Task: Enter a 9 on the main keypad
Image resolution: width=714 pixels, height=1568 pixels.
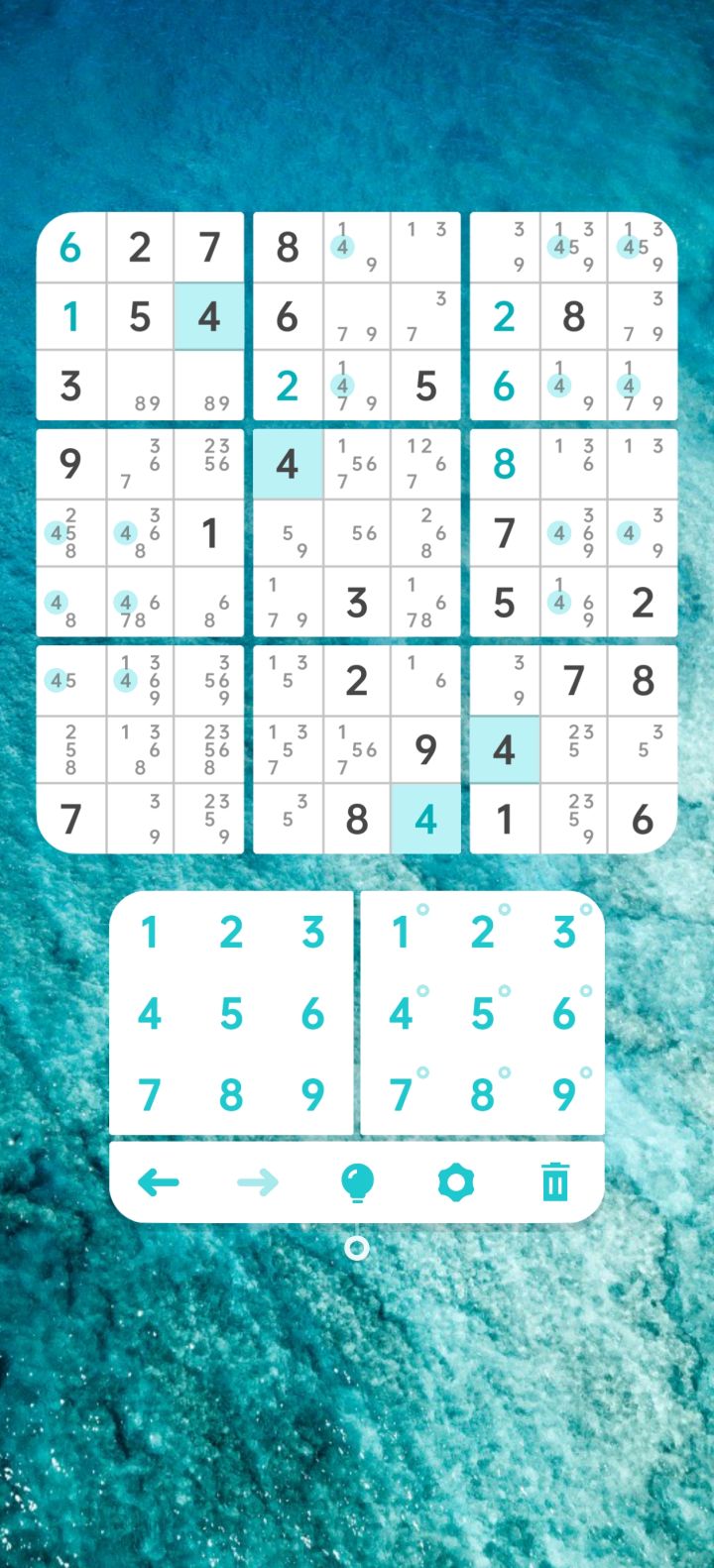Action: (313, 1095)
